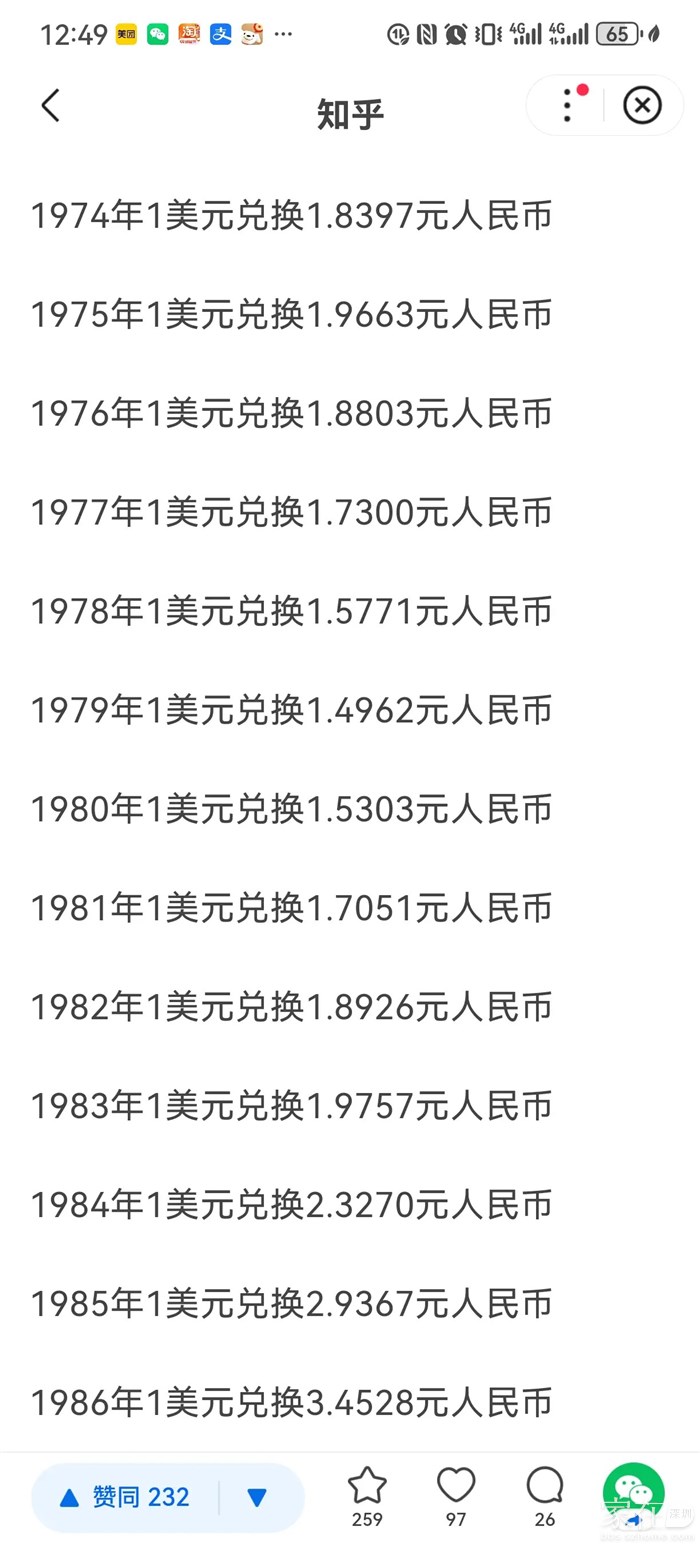Screen dimensions: 700x1544
Task: Like this answer with the heart
Action: [x=456, y=1496]
